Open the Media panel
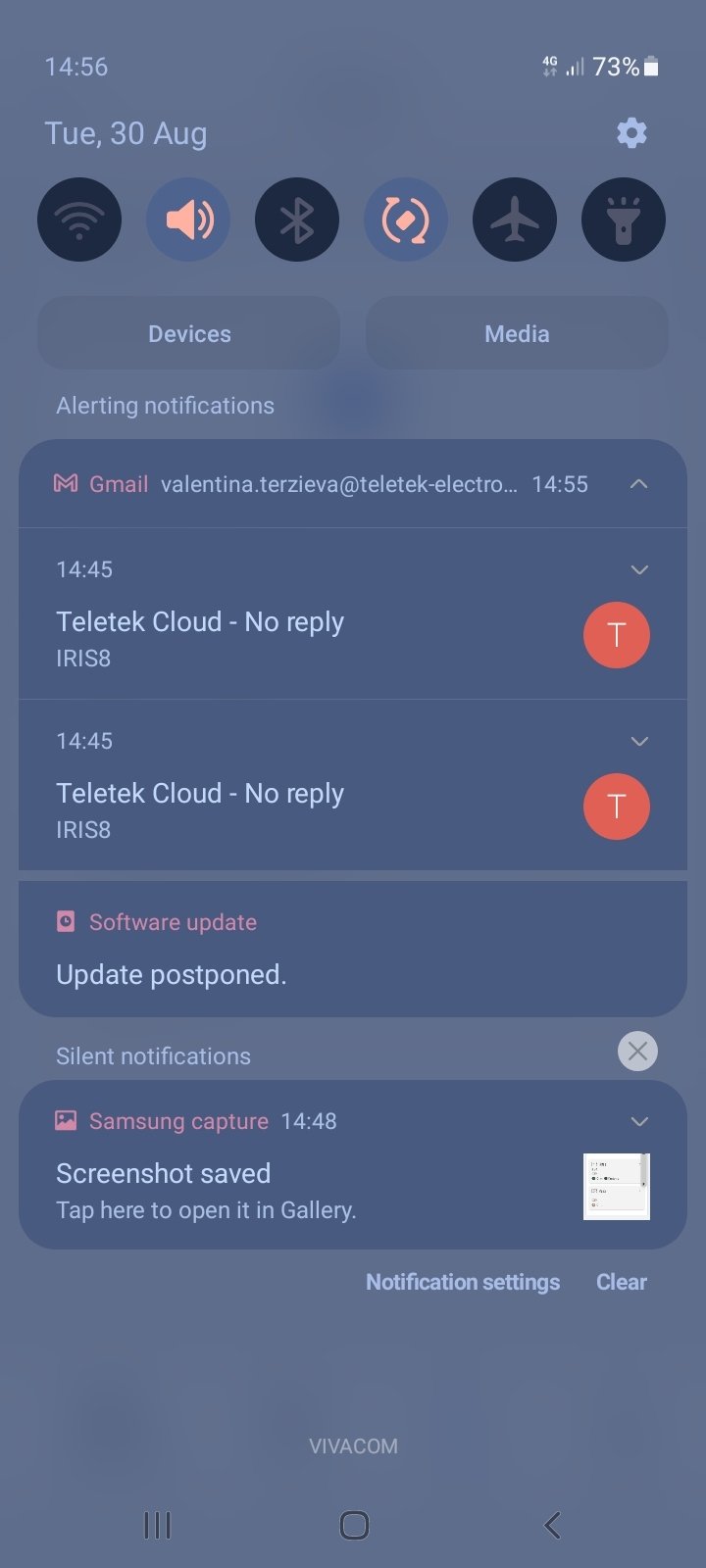 [517, 334]
